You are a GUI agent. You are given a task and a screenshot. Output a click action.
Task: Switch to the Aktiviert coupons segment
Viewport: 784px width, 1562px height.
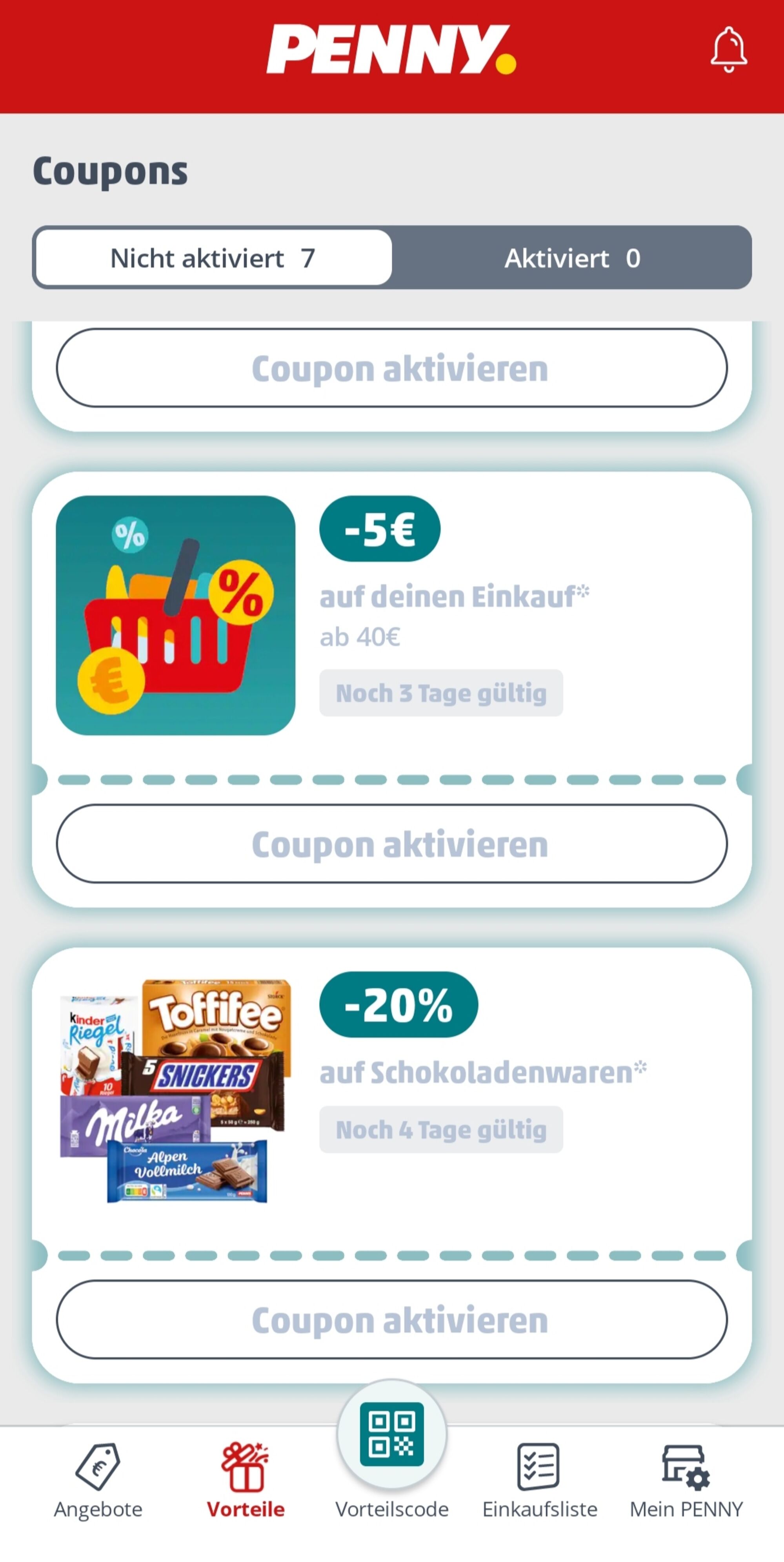point(572,258)
